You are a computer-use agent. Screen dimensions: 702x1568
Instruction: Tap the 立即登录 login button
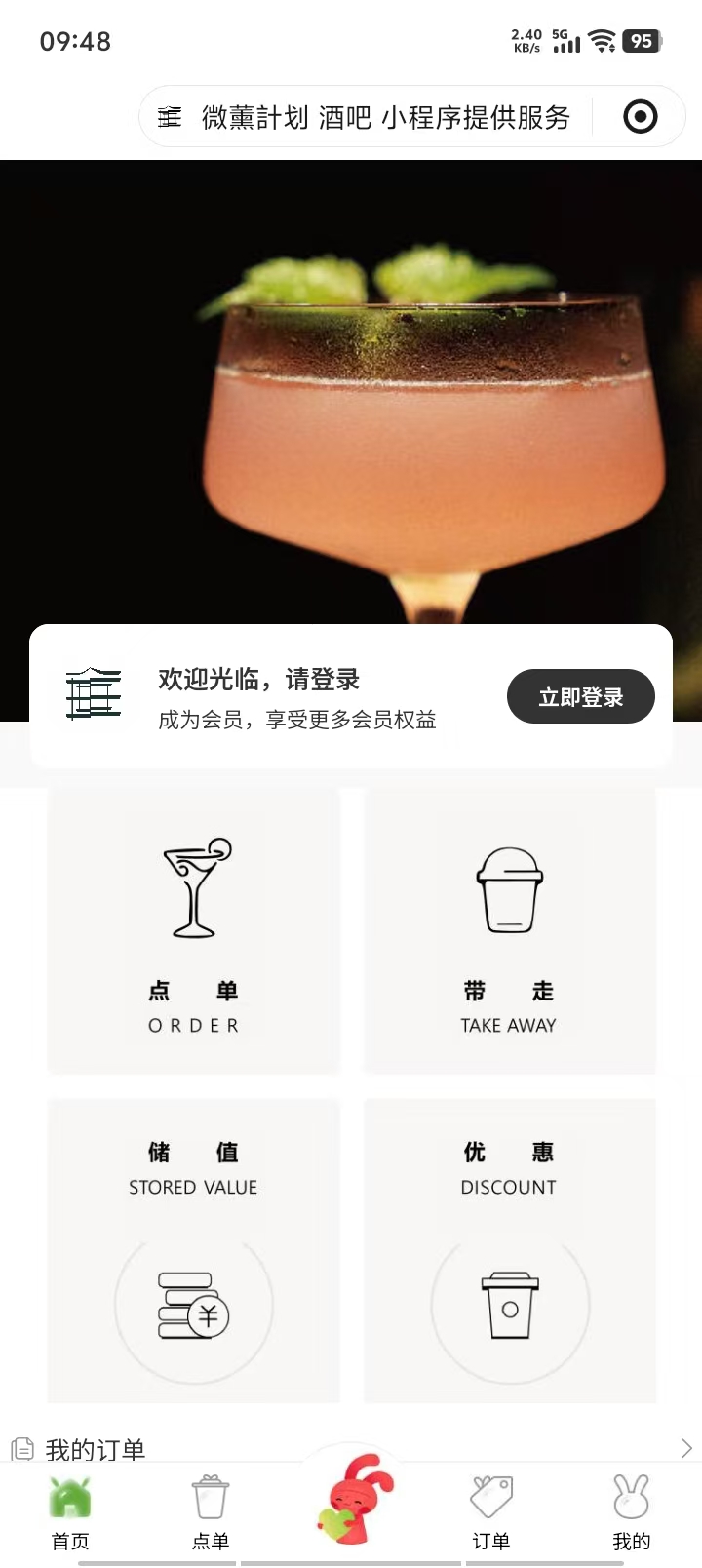(x=580, y=696)
